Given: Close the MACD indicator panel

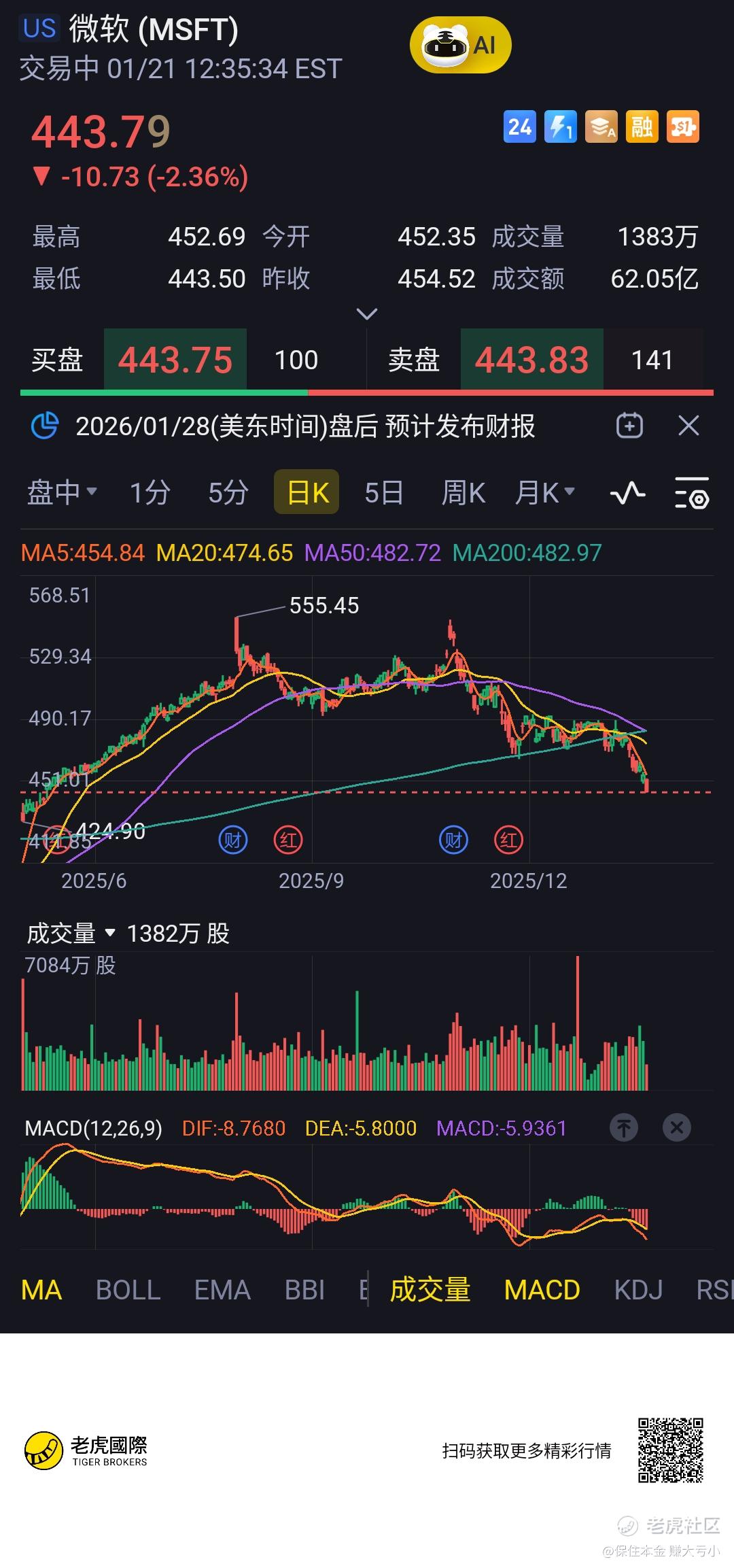Looking at the screenshot, I should (676, 1128).
